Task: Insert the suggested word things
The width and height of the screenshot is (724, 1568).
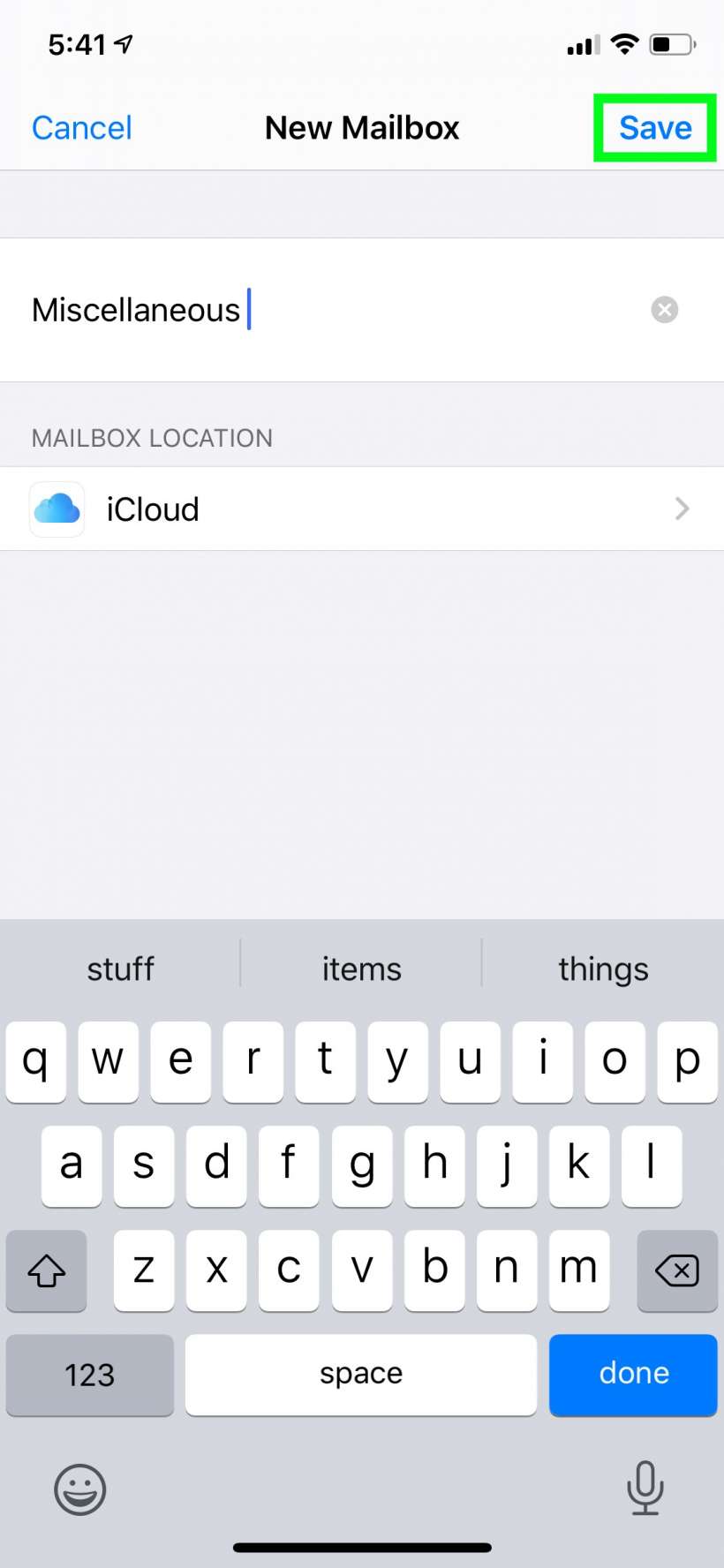Action: 603,969
